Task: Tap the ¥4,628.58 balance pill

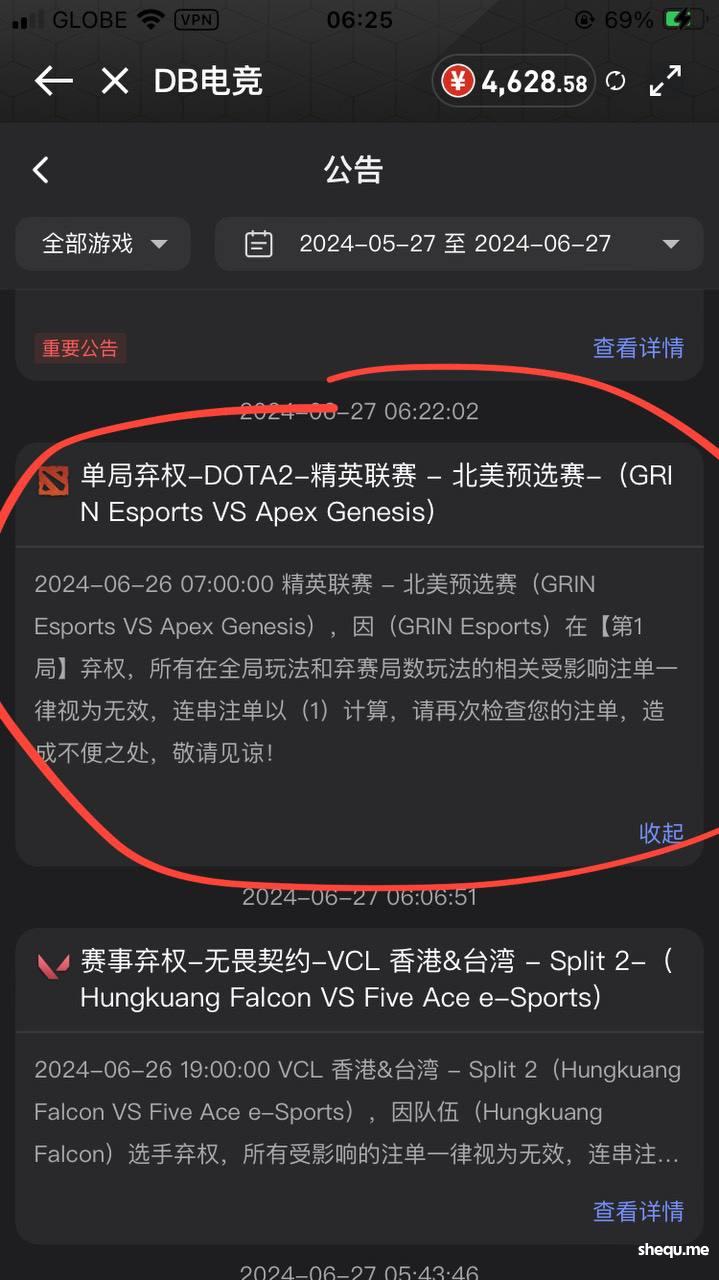Action: (x=514, y=81)
